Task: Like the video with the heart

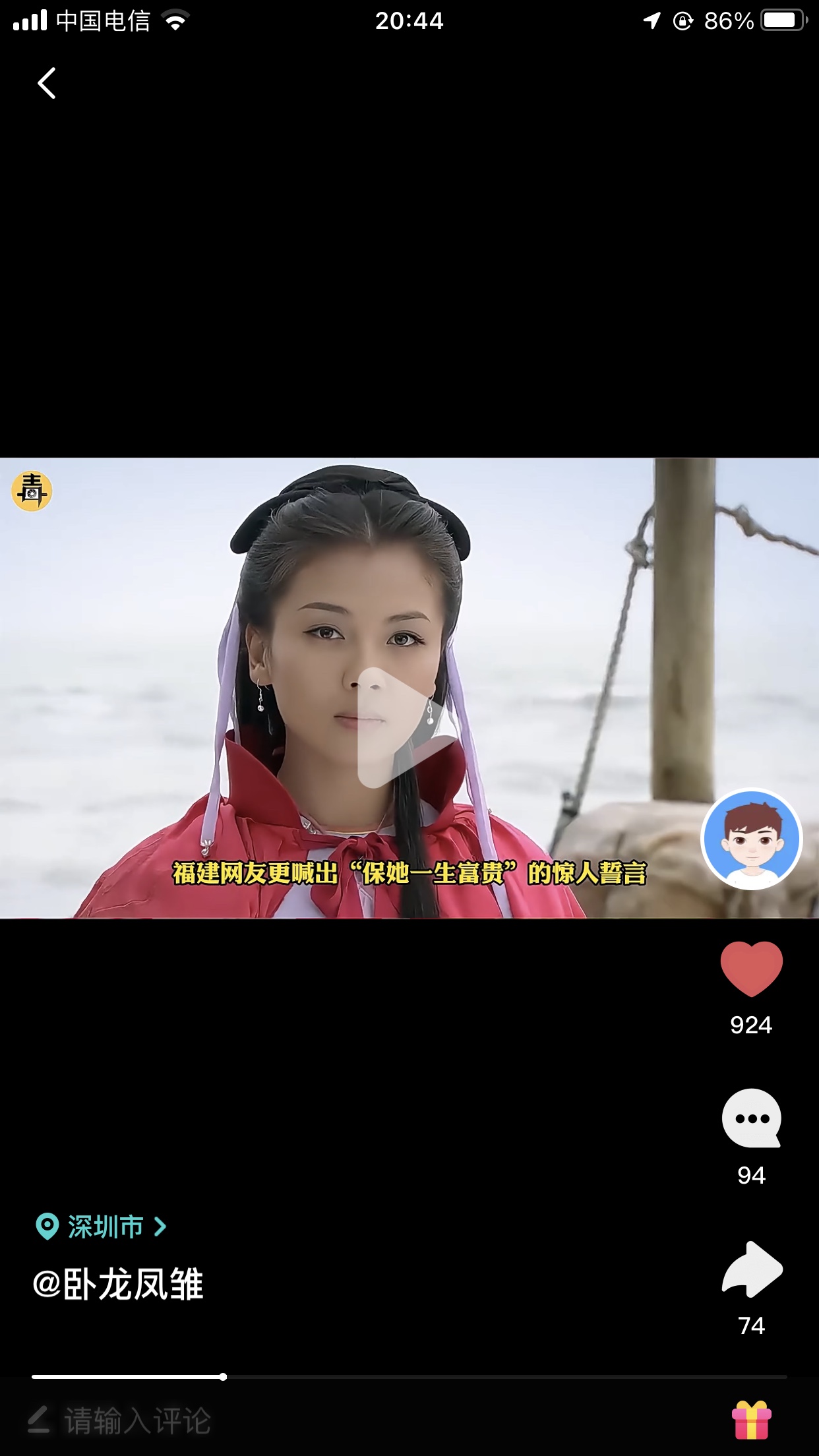Action: click(x=751, y=969)
